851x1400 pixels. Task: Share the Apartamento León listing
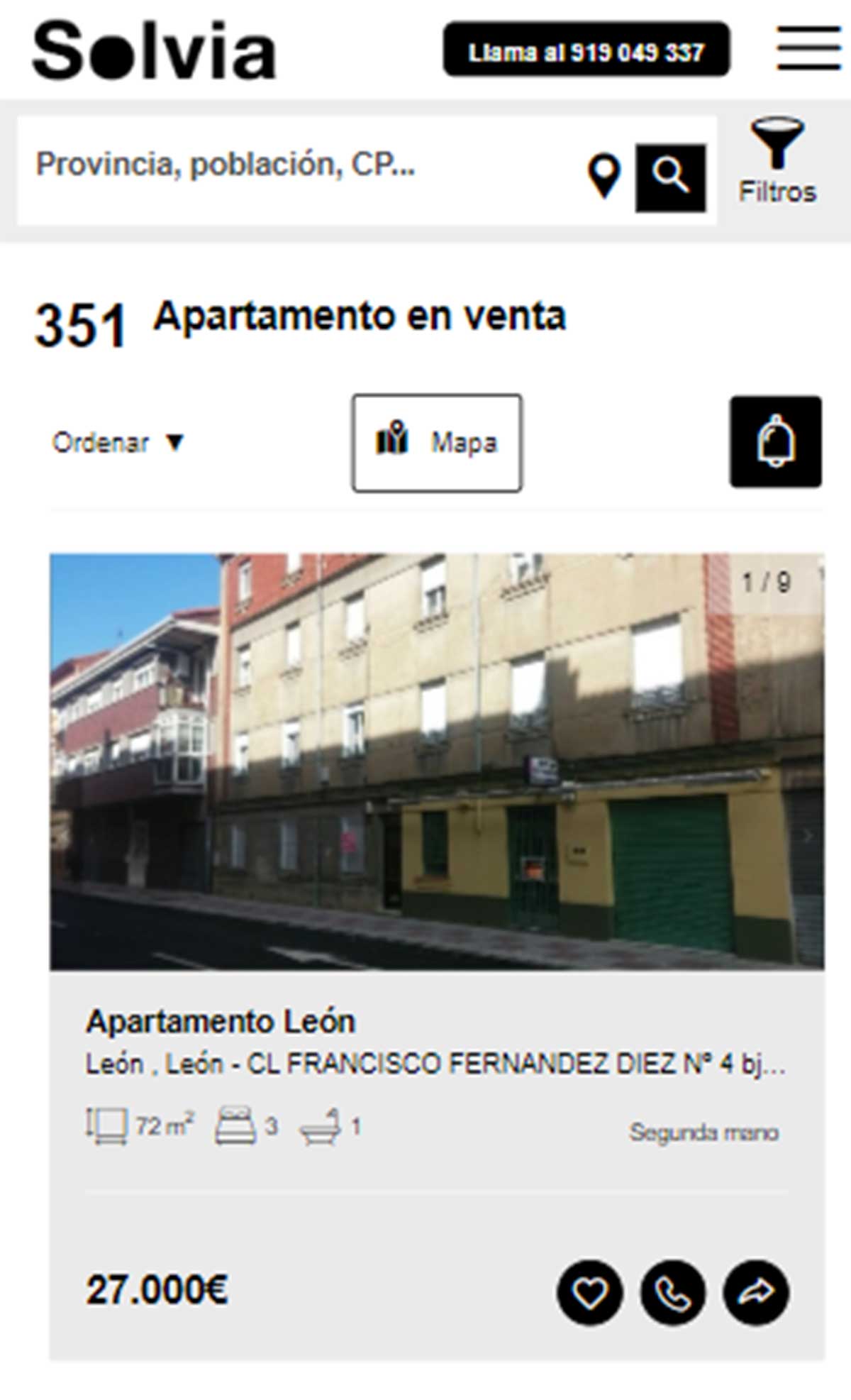(x=755, y=1293)
